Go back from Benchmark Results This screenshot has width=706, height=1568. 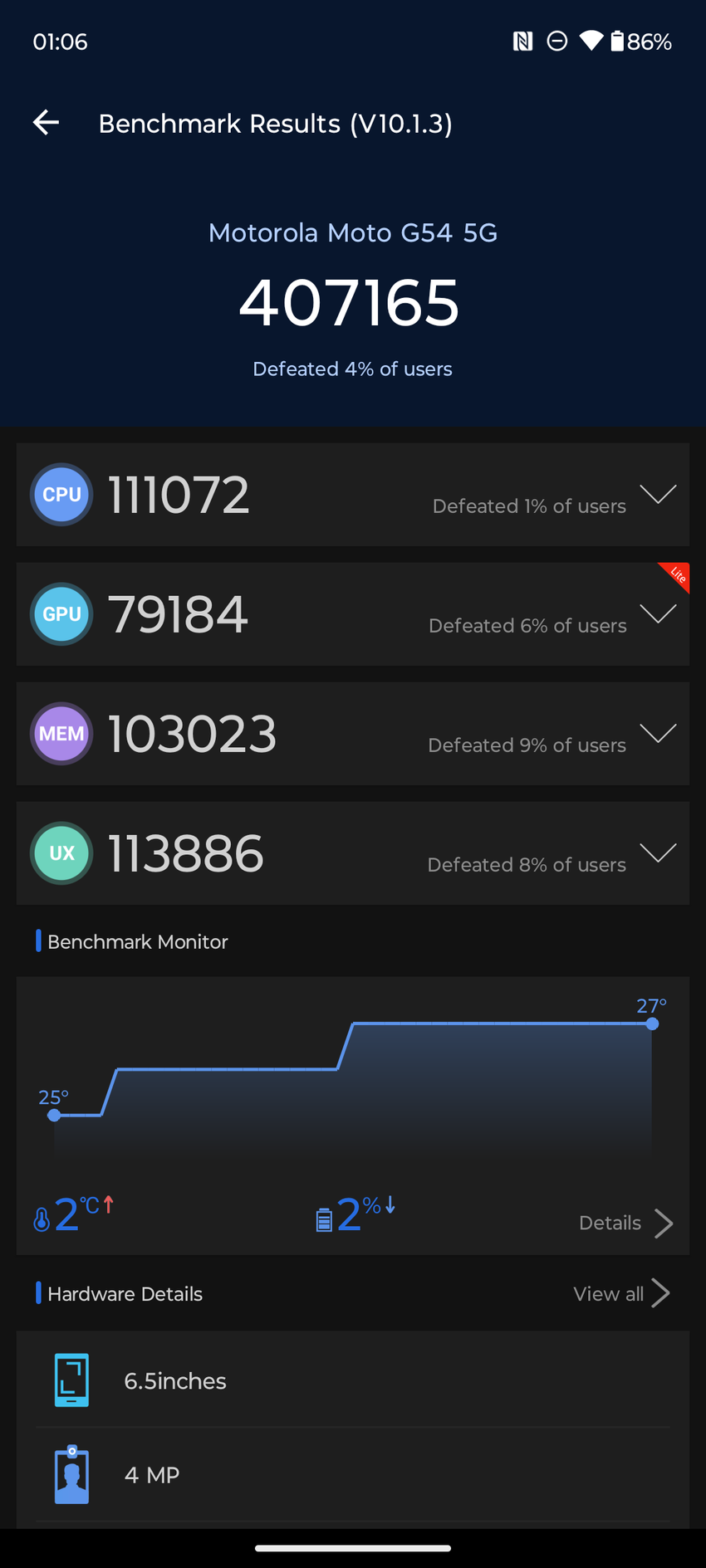pyautogui.click(x=47, y=123)
